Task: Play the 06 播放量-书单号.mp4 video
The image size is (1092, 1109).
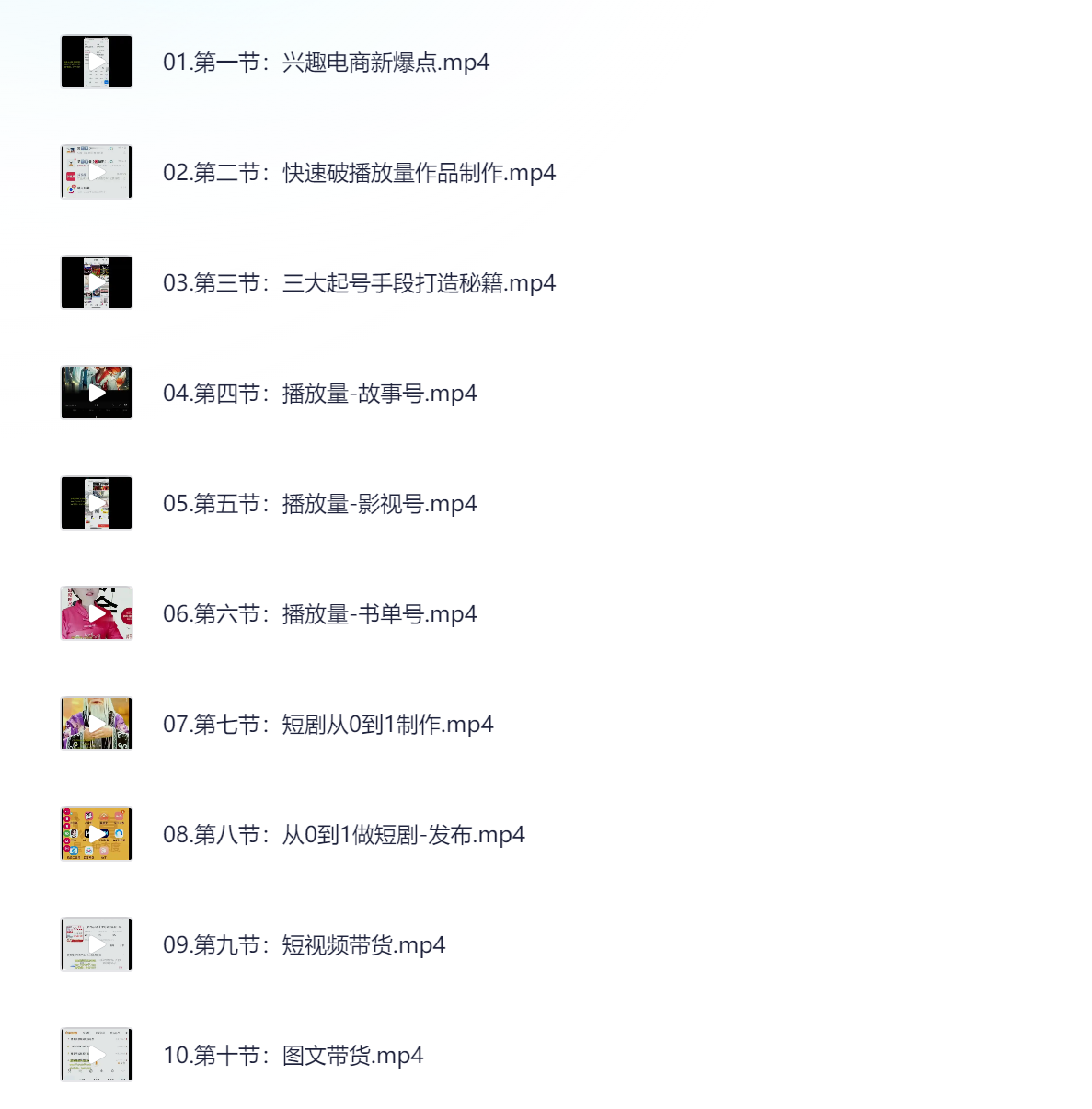Action: [x=319, y=614]
